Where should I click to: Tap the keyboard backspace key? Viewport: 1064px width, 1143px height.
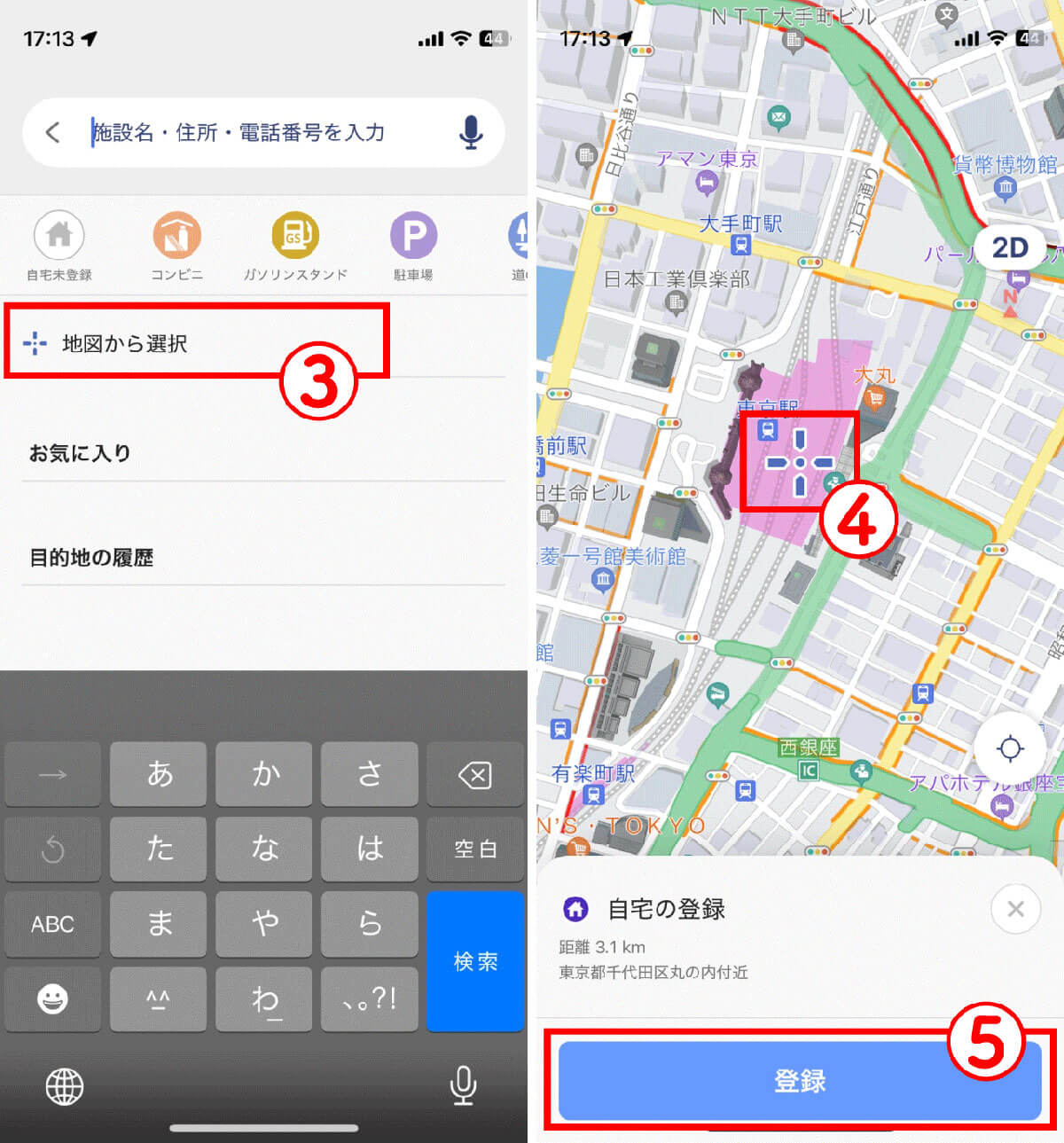(x=475, y=775)
